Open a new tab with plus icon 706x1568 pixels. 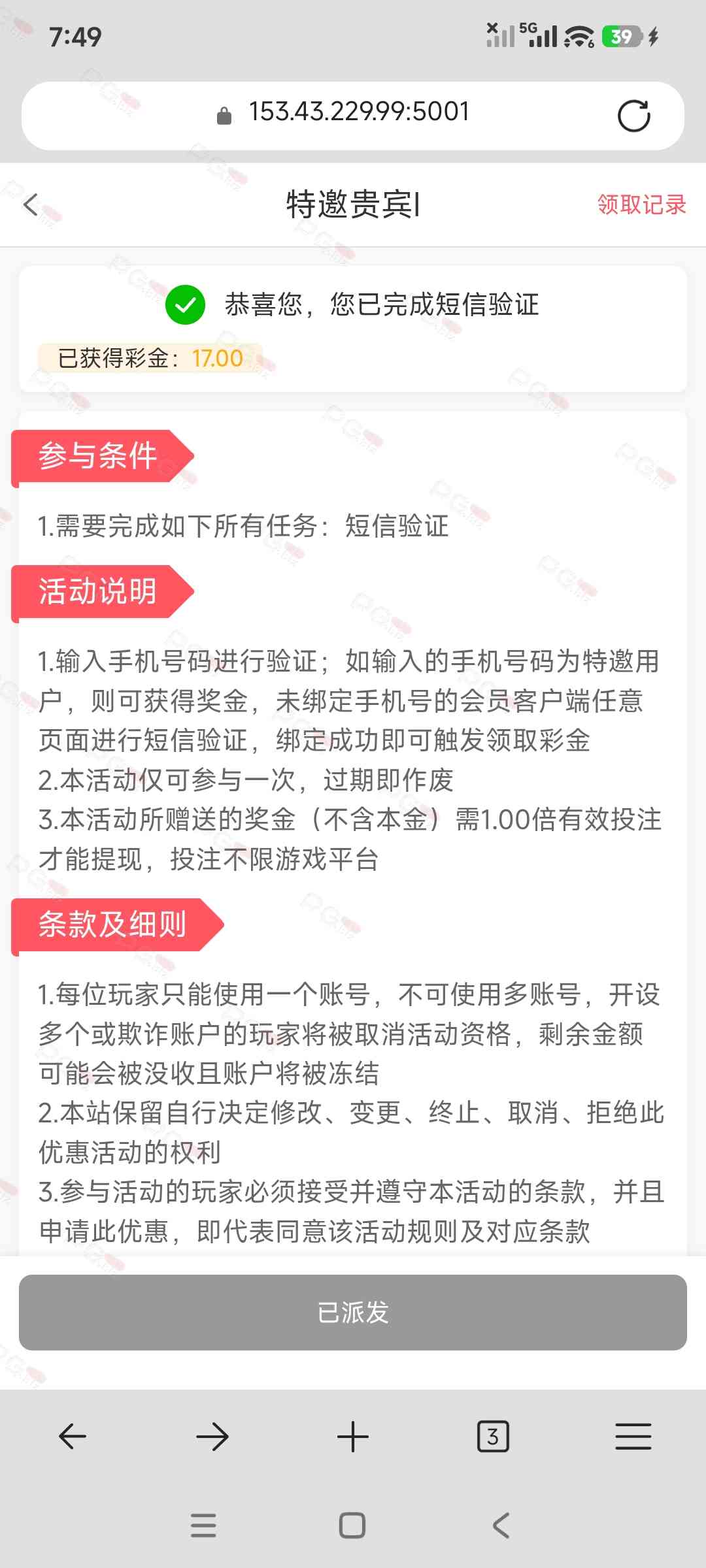coord(353,1436)
